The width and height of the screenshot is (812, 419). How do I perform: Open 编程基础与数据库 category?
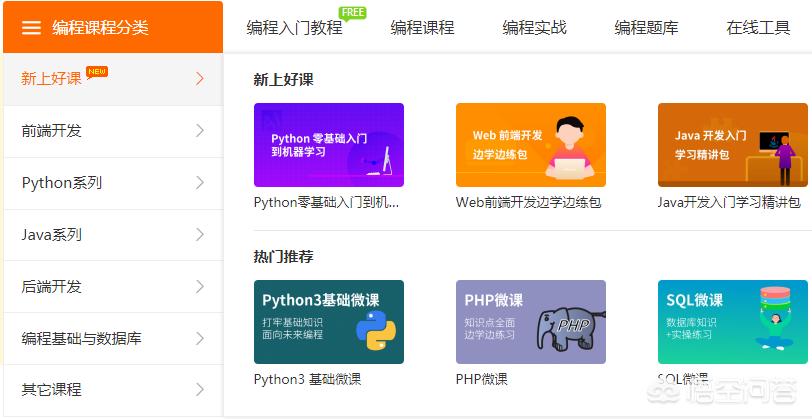point(113,338)
